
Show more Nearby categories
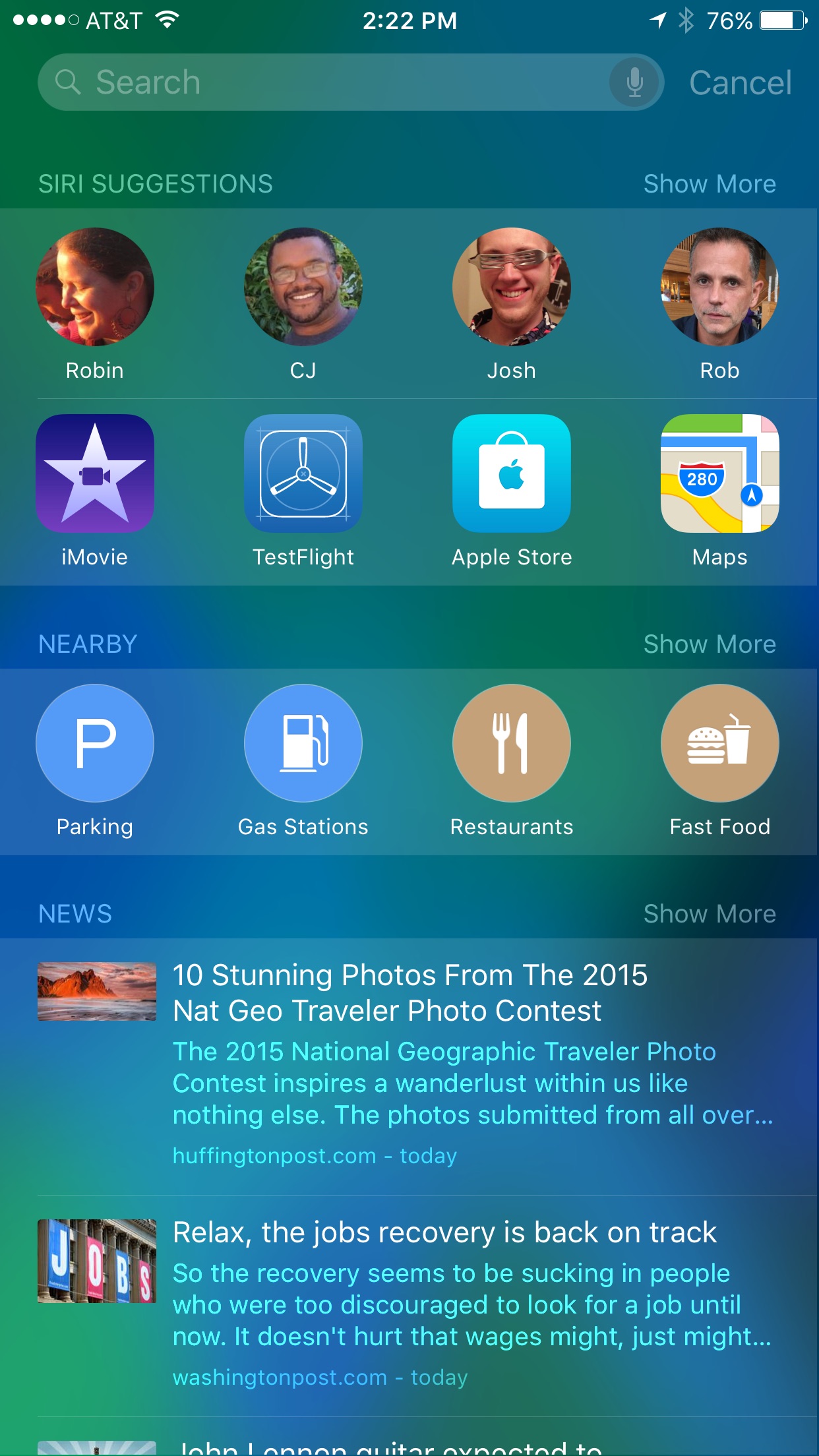(710, 644)
